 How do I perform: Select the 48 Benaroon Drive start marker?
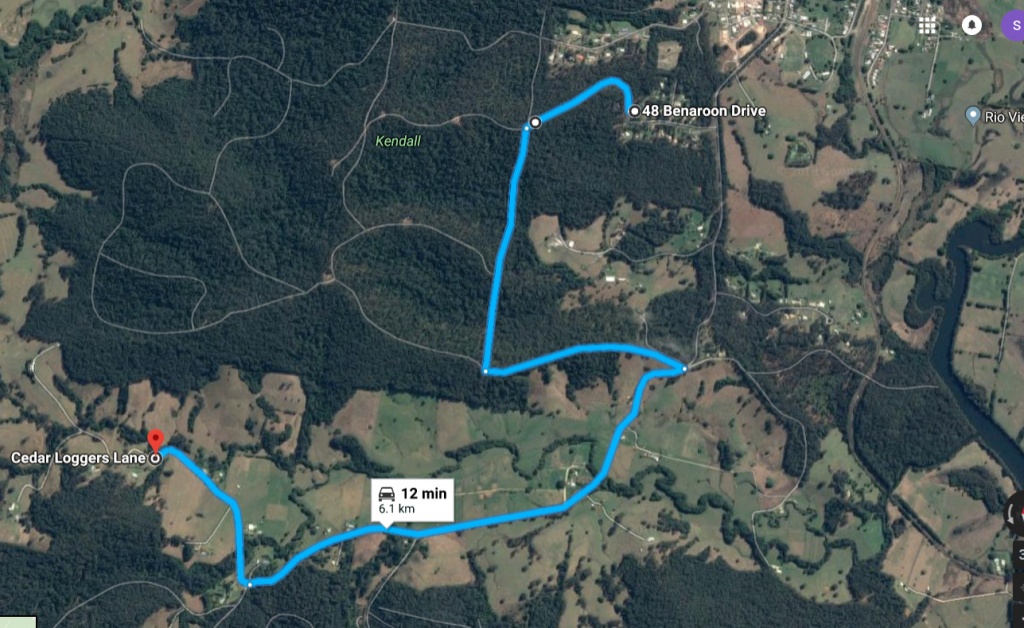[634, 111]
